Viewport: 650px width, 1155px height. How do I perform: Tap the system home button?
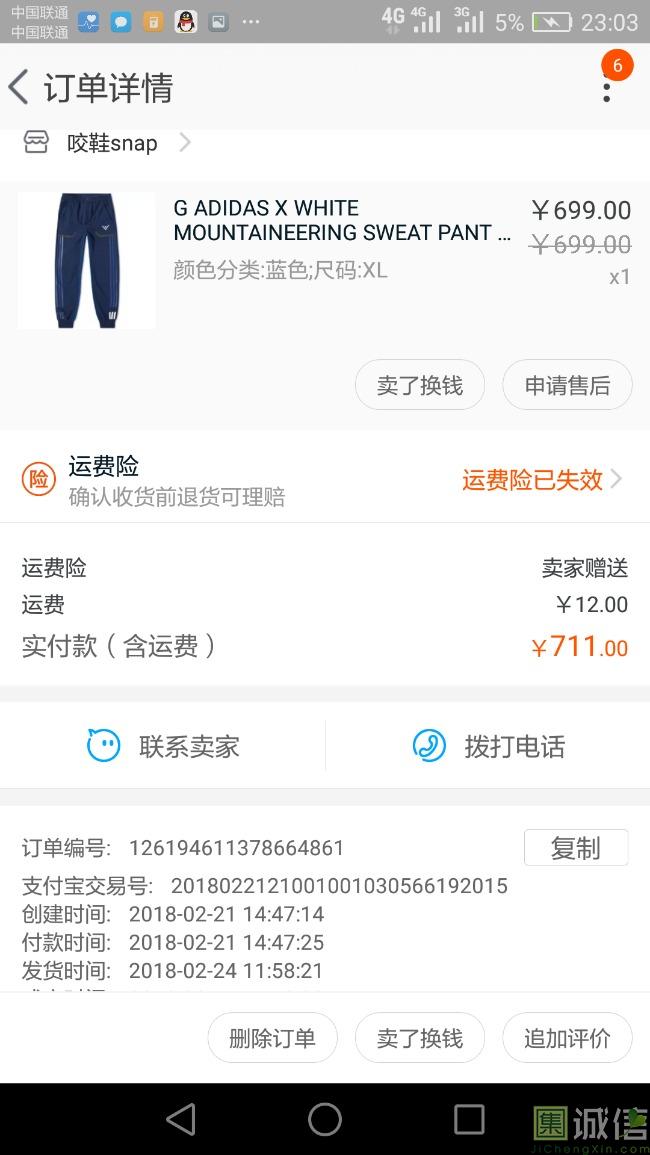pos(325,1119)
